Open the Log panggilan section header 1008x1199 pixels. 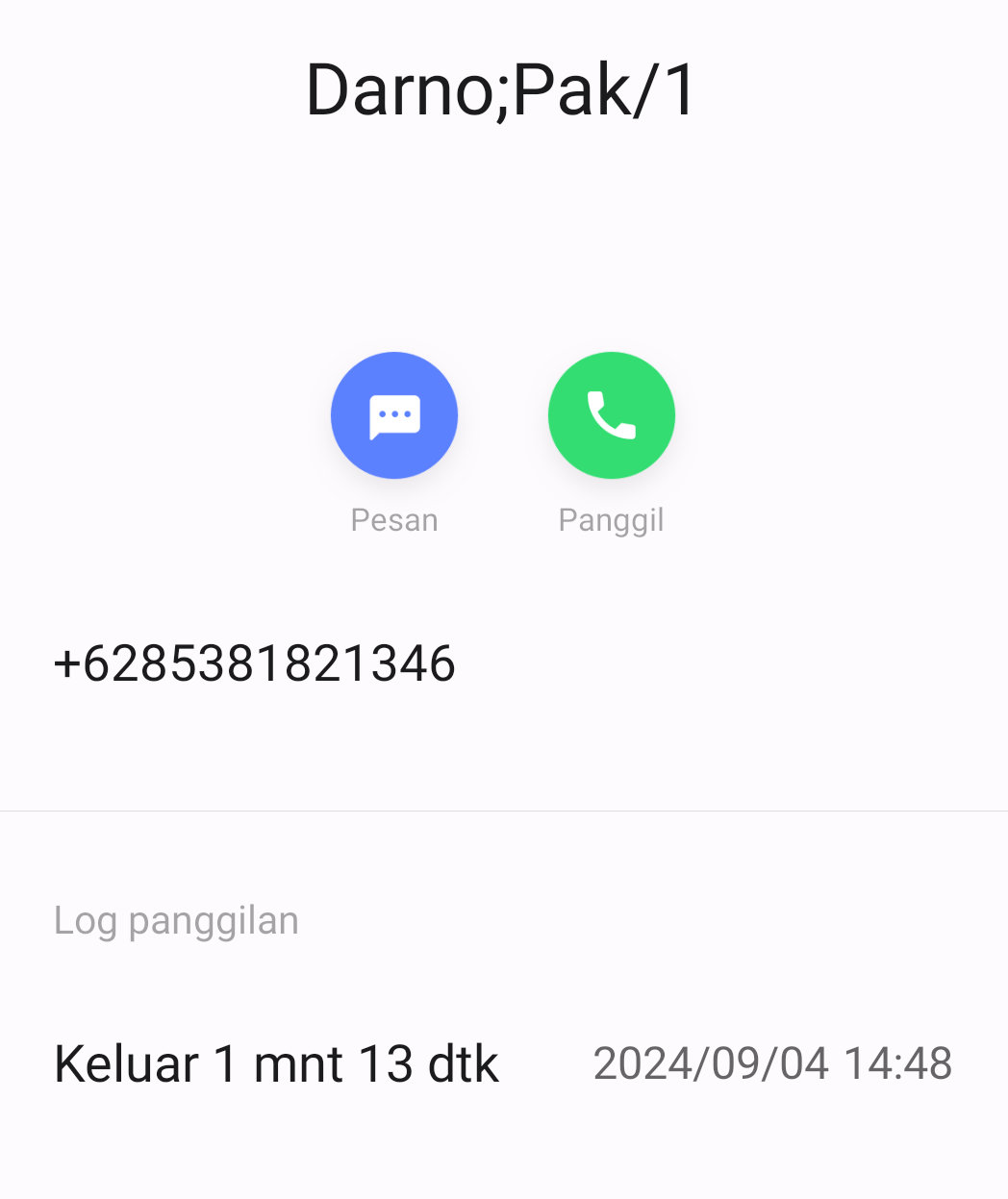176,919
